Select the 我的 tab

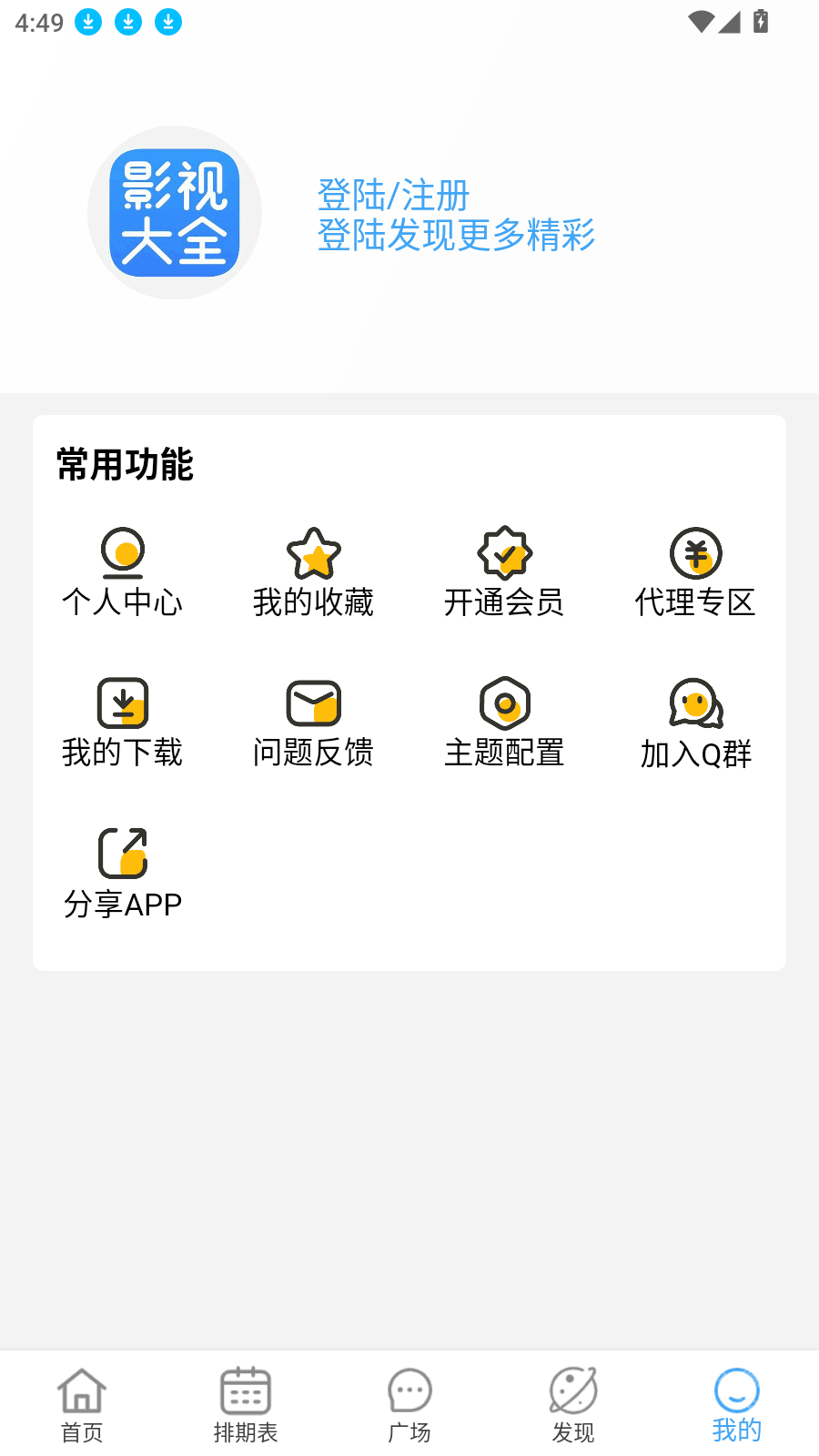(737, 1406)
